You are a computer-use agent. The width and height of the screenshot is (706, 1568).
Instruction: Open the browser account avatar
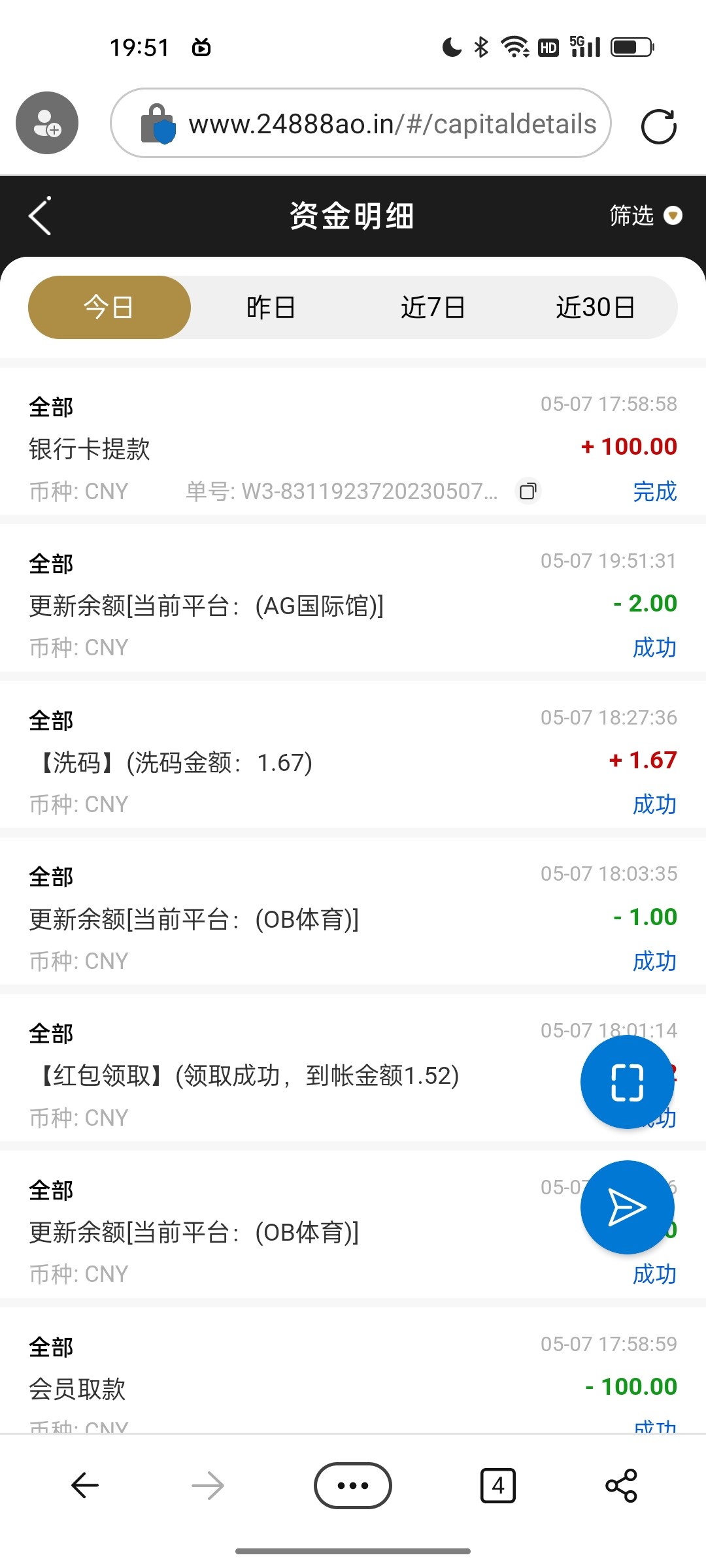coord(47,123)
